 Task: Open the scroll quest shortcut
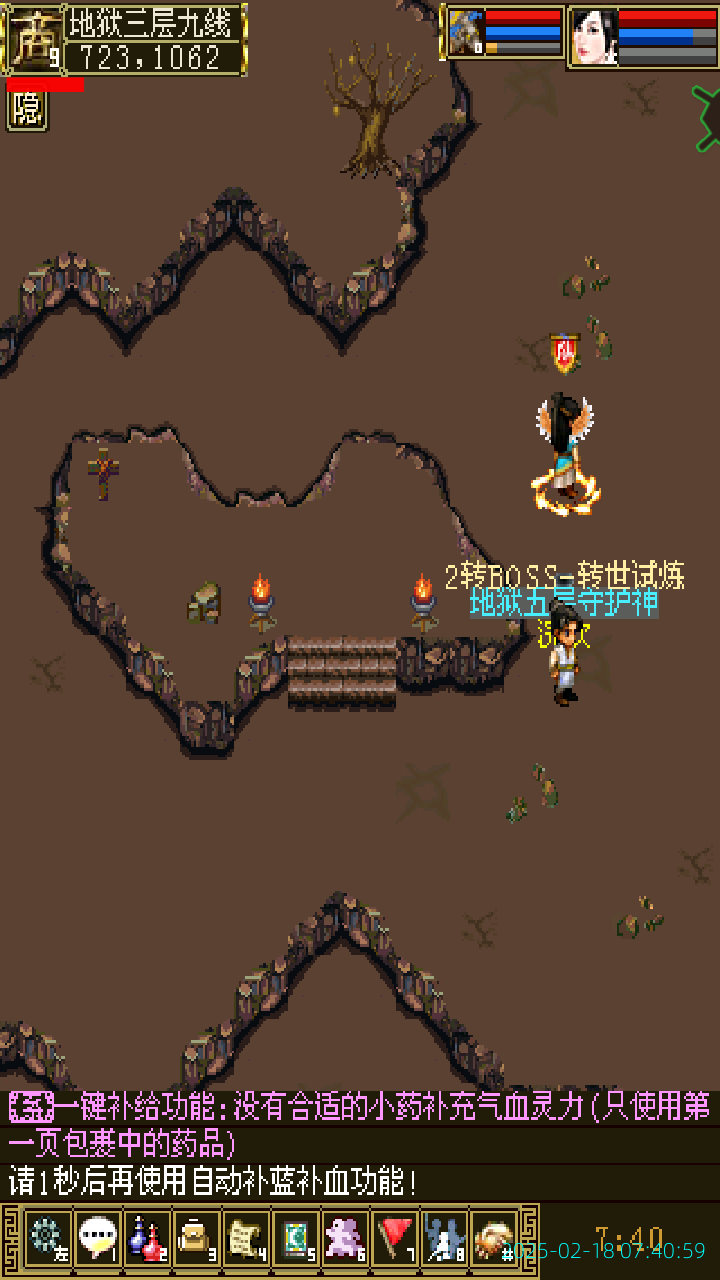coord(246,1237)
